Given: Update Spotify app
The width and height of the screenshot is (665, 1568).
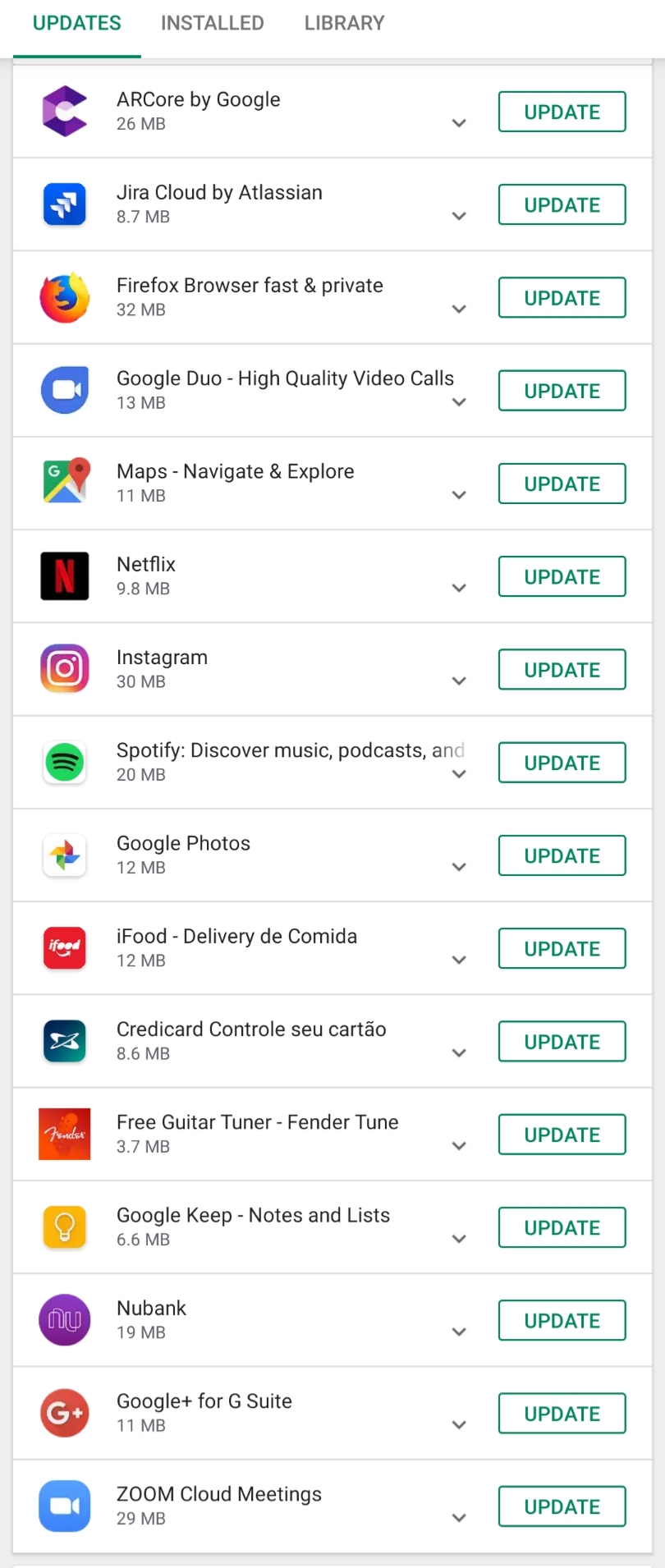Looking at the screenshot, I should coord(562,763).
